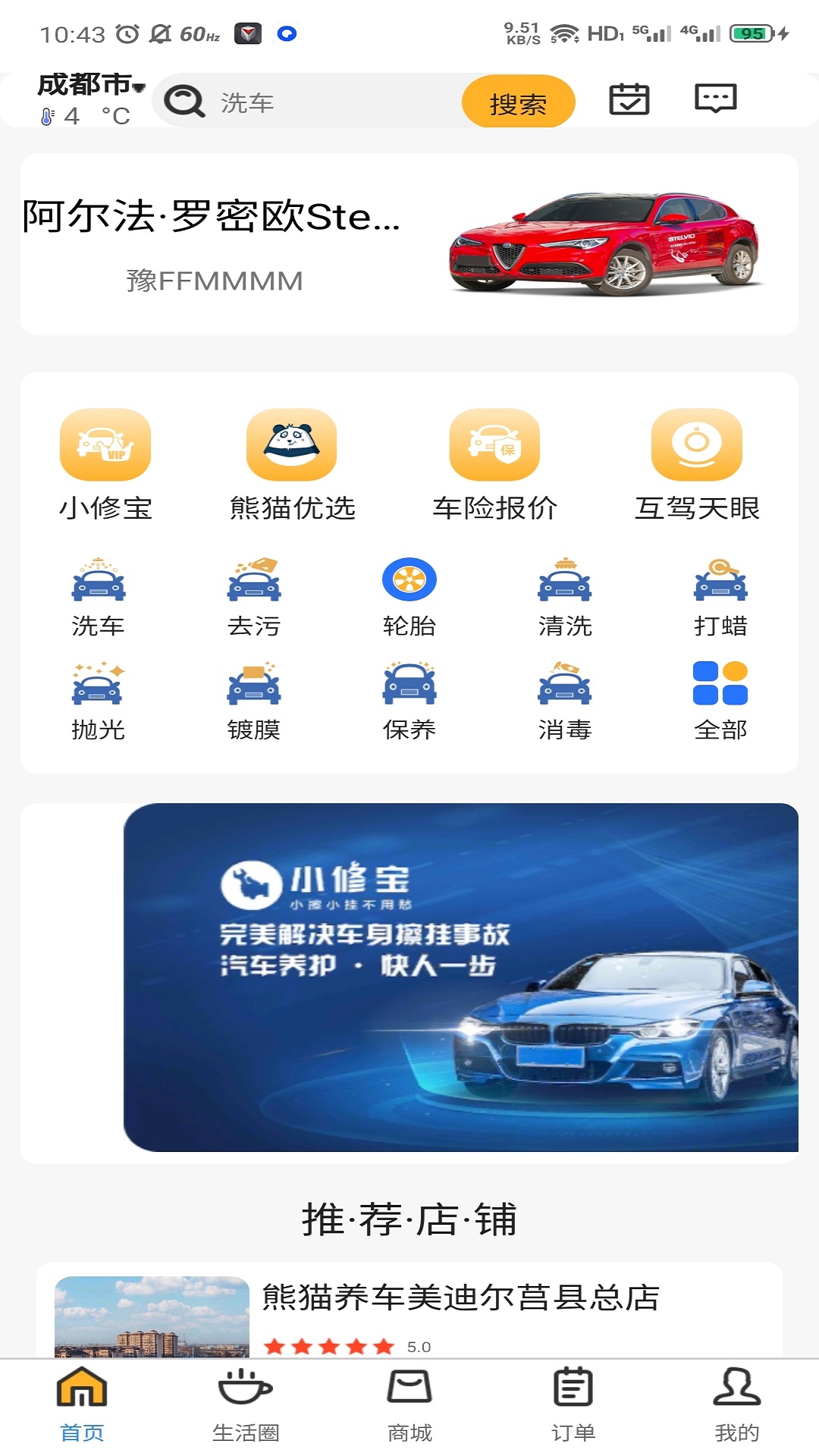Open shop 熊猫养车美迪尔莒县总店
Screen dimensions: 819x1456
(460, 1298)
